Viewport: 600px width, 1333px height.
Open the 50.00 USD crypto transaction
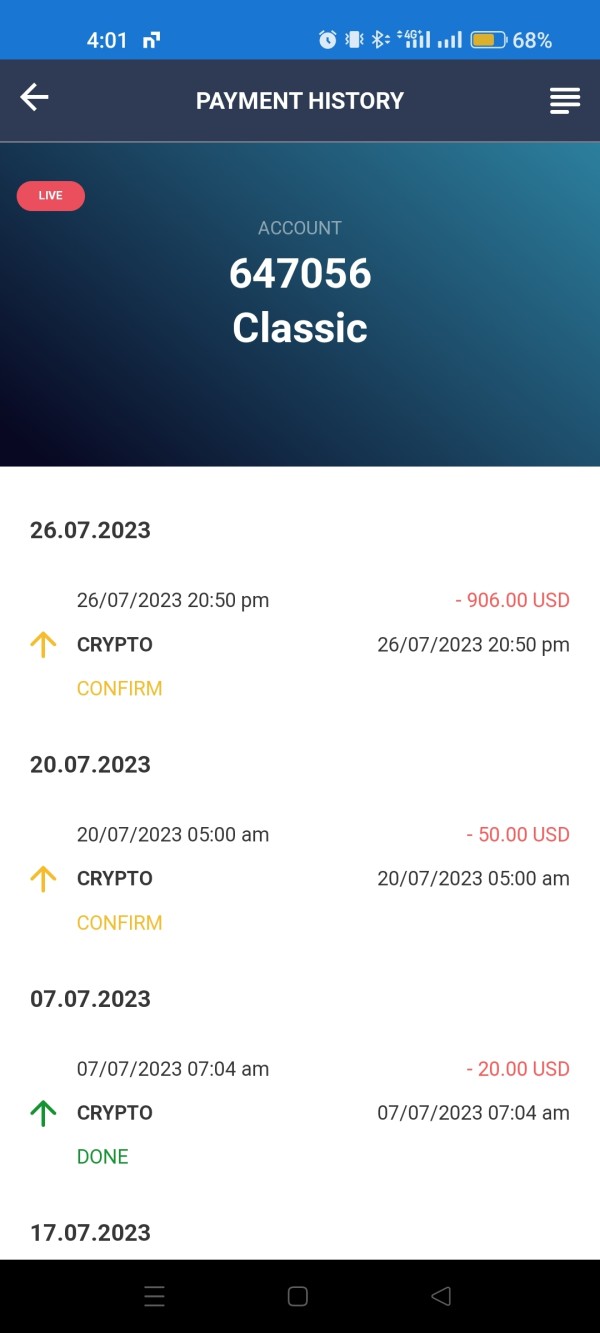coord(300,878)
